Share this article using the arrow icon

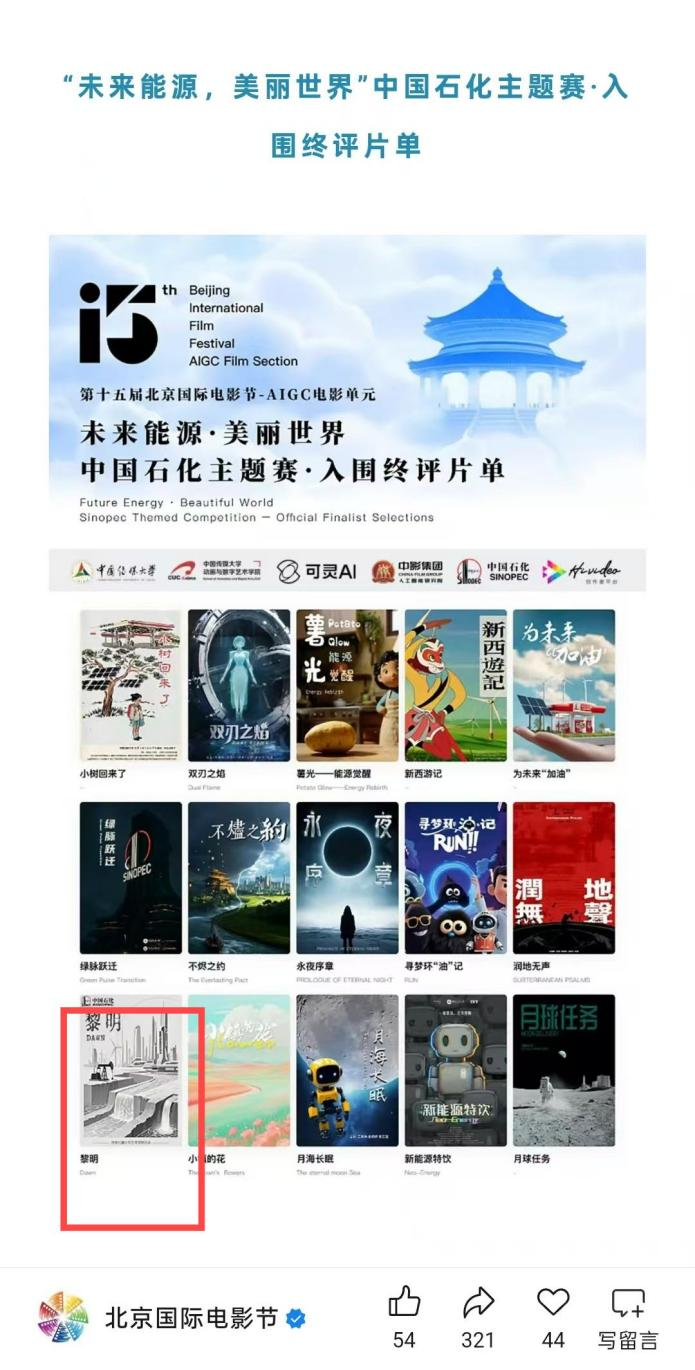[478, 1303]
